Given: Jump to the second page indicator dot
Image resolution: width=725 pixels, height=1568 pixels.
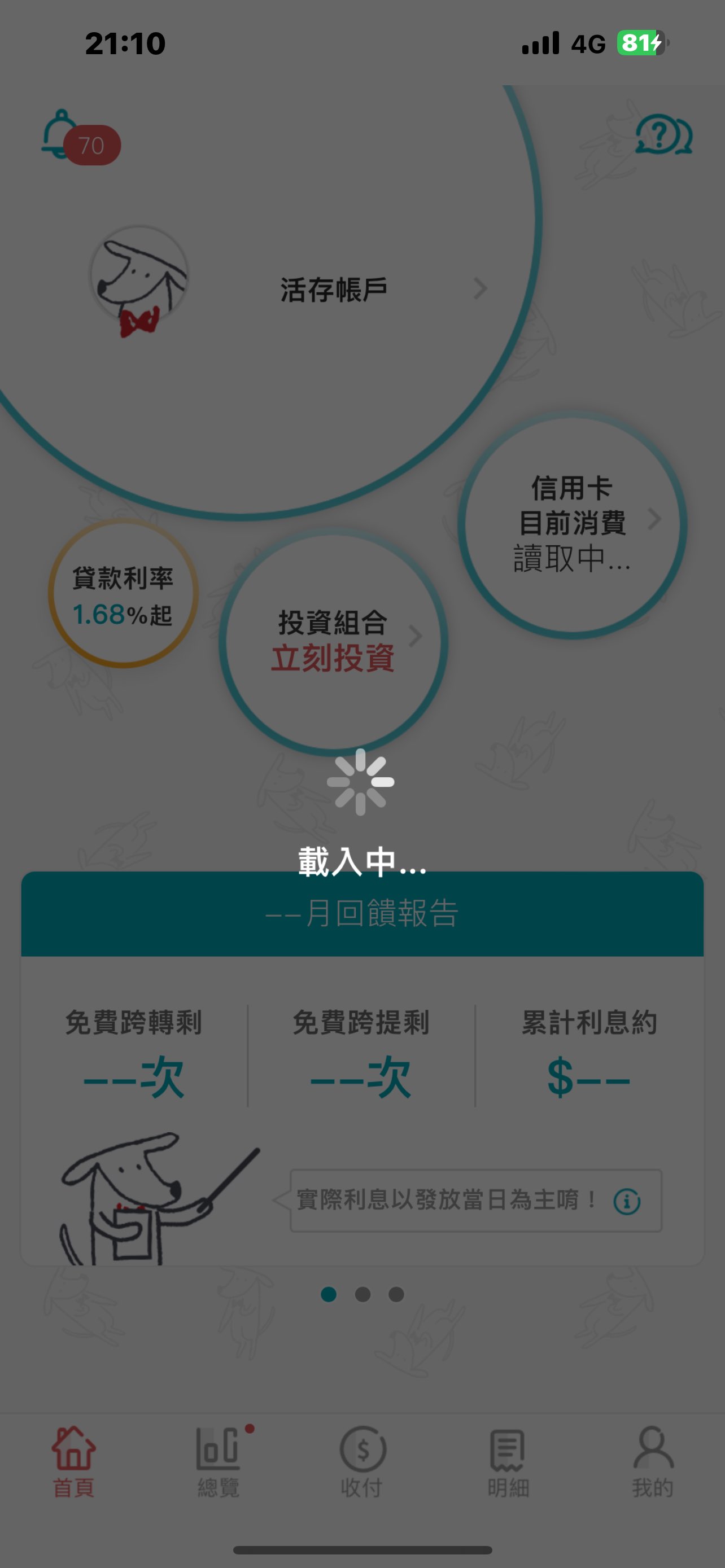Looking at the screenshot, I should (x=362, y=1295).
